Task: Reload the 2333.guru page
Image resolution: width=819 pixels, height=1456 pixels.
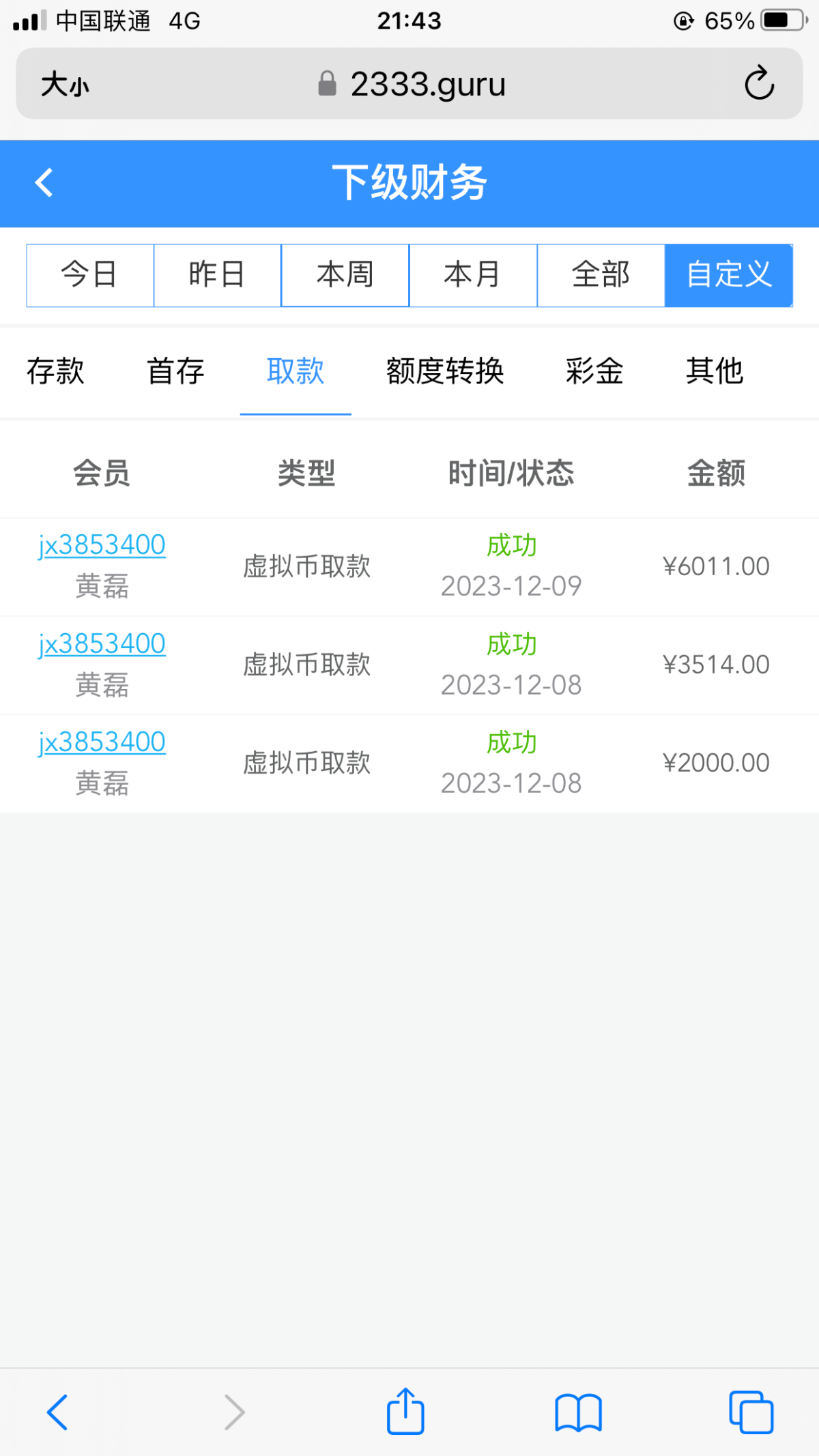Action: pos(759,84)
